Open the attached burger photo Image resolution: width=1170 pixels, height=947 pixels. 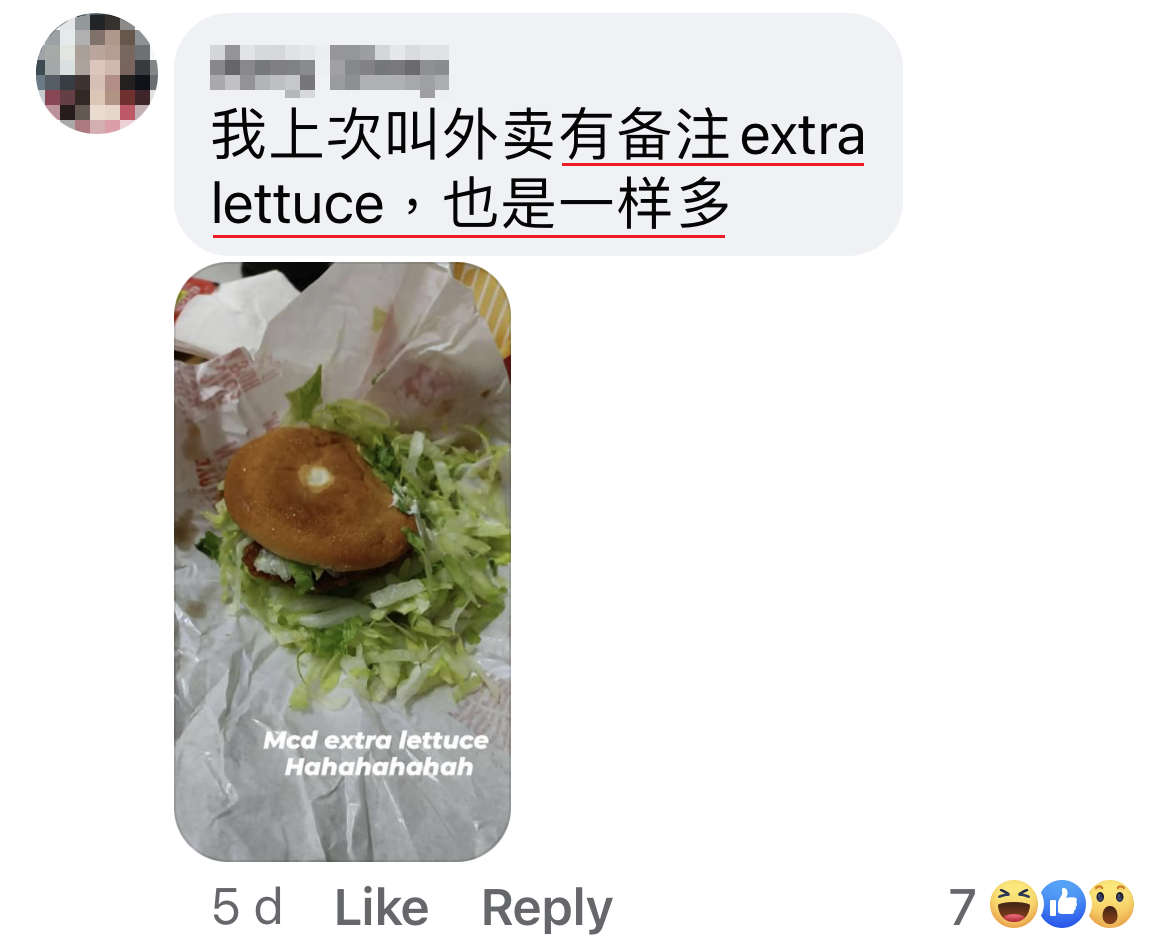click(342, 561)
